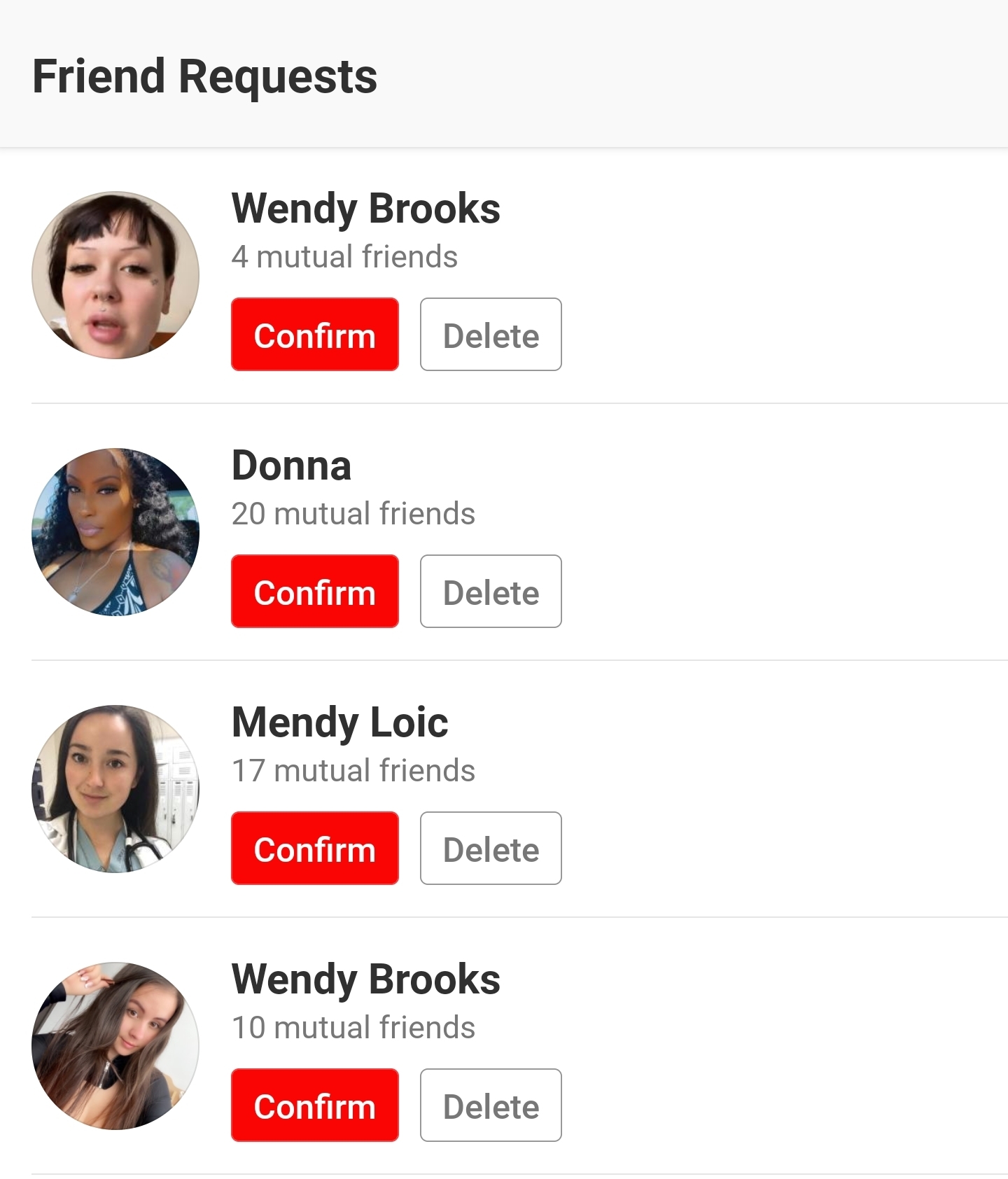Delete Donna's friend request

point(491,592)
